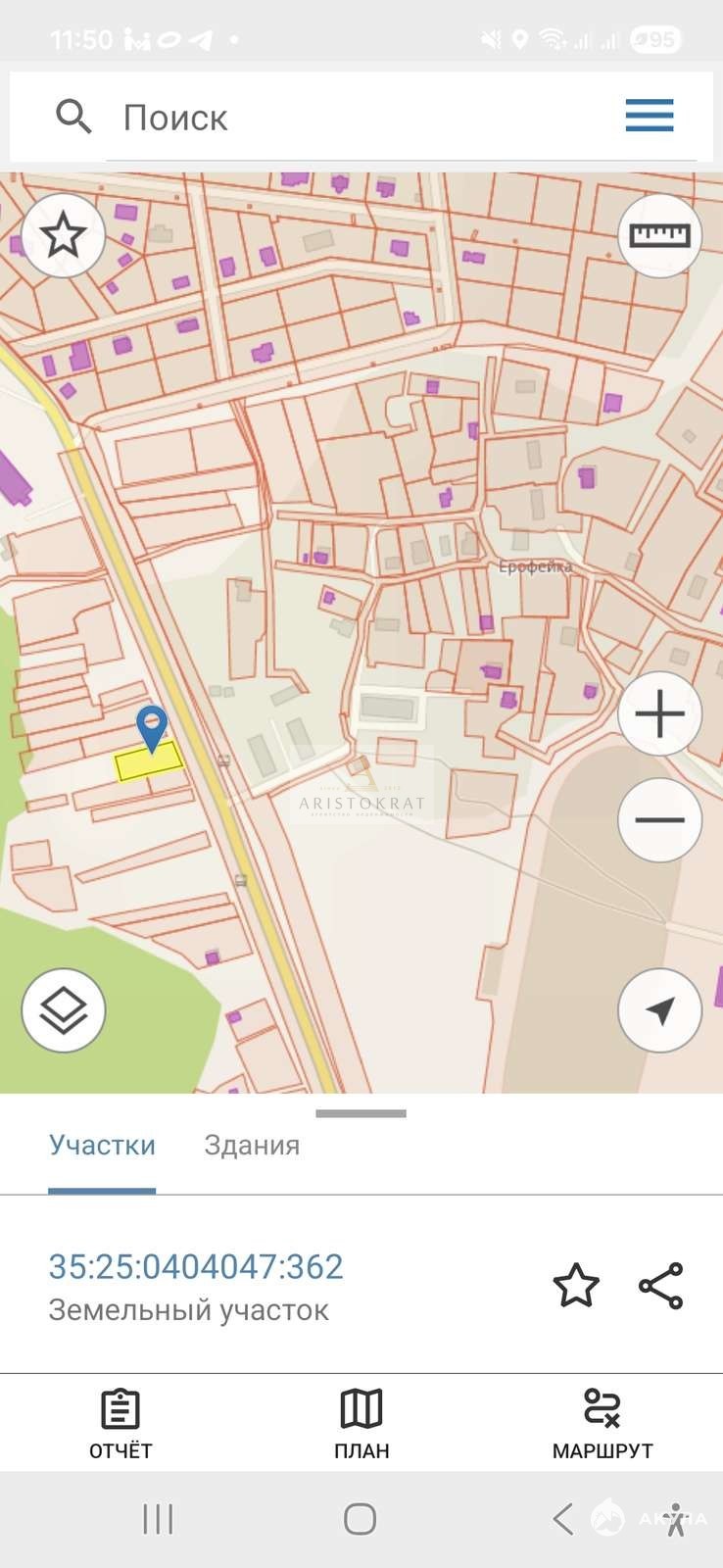This screenshot has height=1568, width=723.
Task: Open the ПЛАН view
Action: [x=361, y=1424]
